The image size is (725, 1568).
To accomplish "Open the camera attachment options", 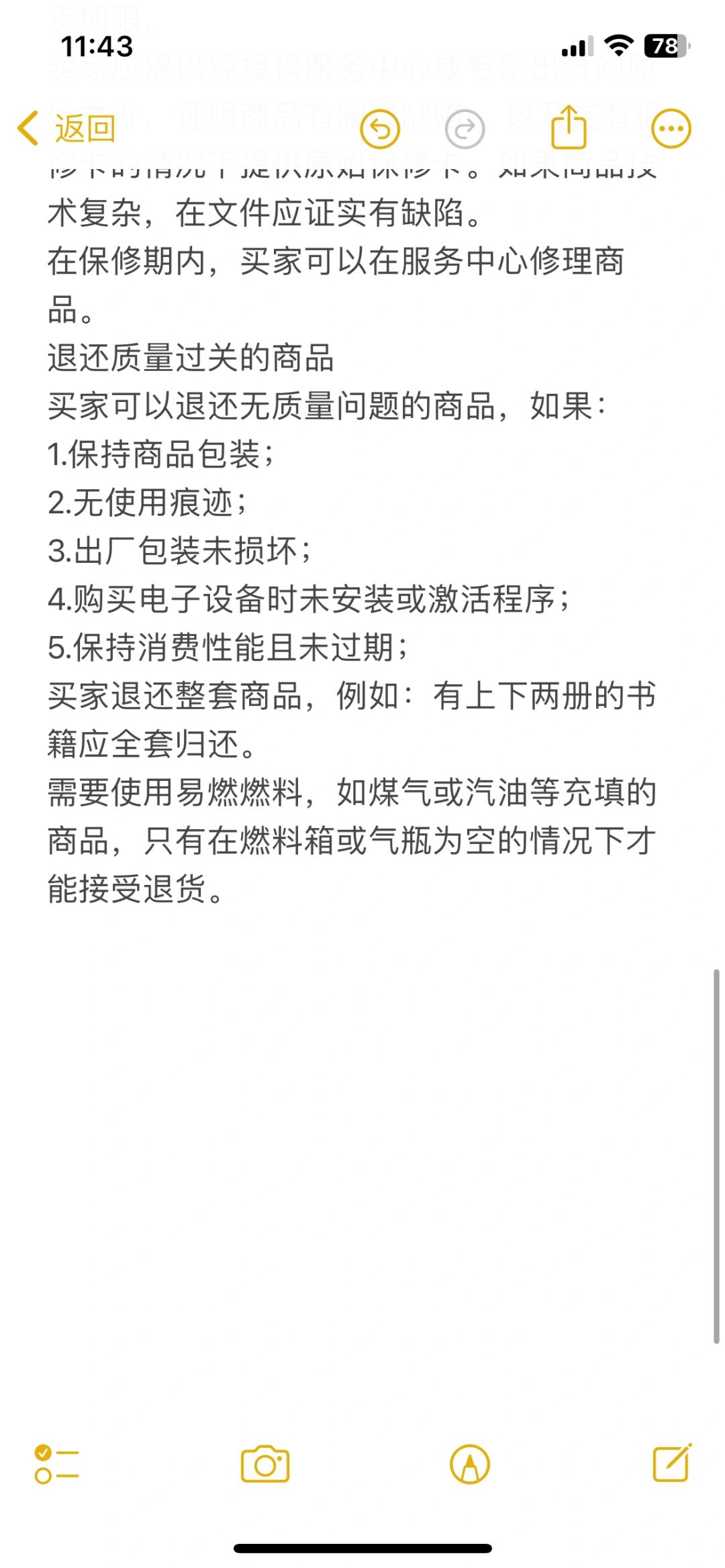I will coord(265,1465).
